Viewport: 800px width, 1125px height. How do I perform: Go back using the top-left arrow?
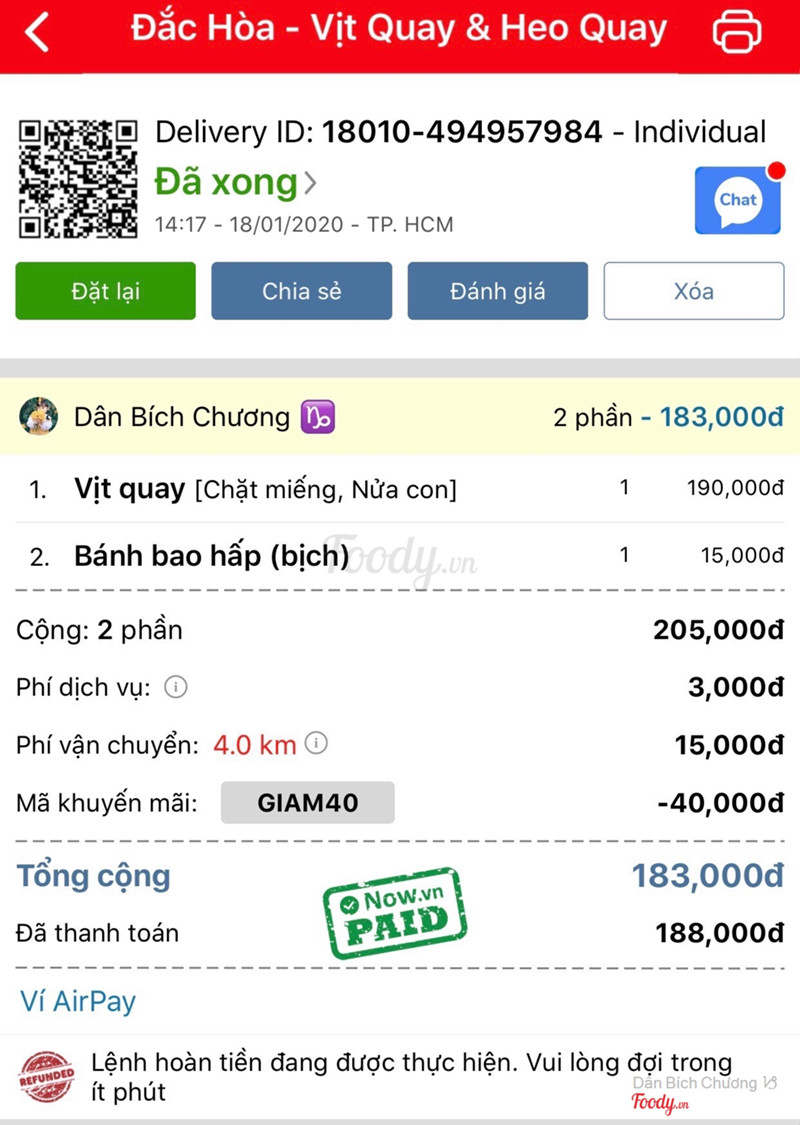point(37,33)
